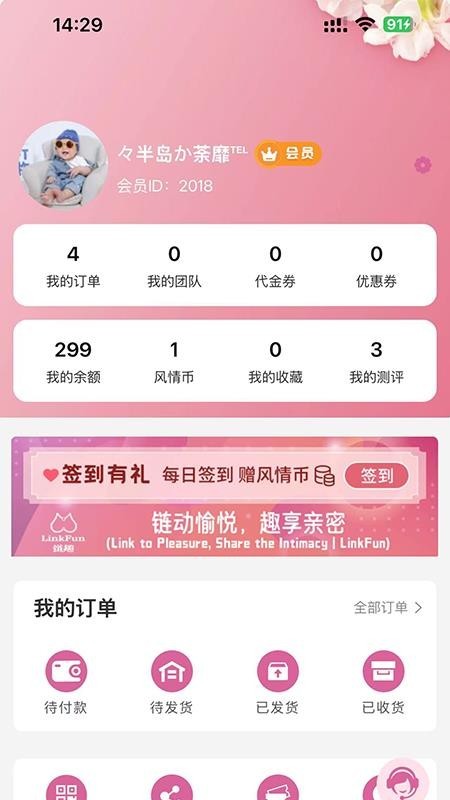Check 优惠券 coupons
Screen dimensions: 450x800
pyautogui.click(x=377, y=266)
